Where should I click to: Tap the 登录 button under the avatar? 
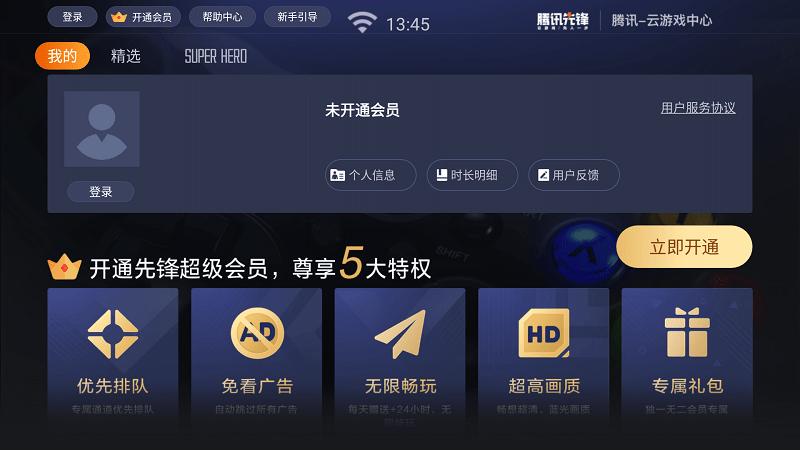[101, 192]
